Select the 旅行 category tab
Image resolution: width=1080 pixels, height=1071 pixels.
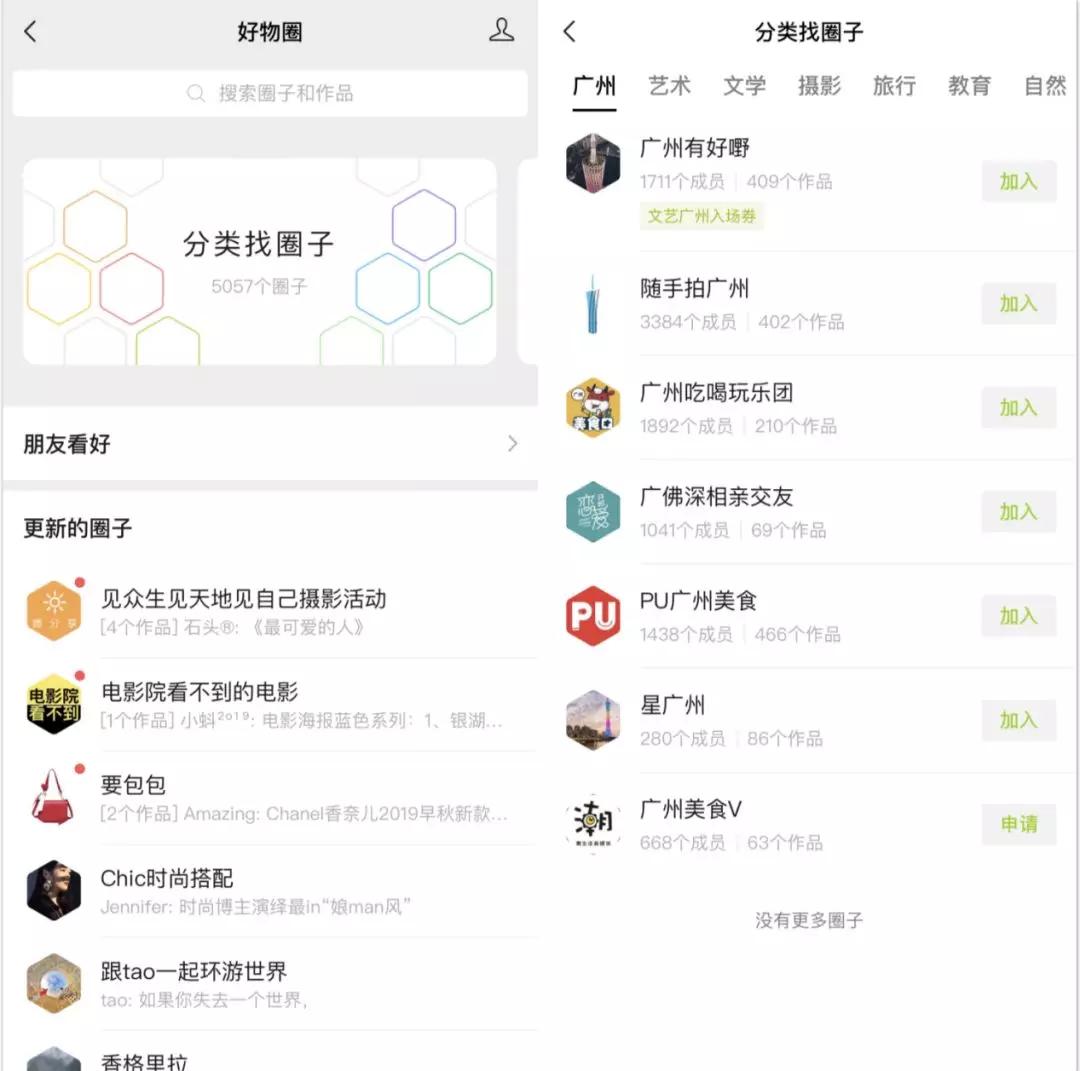[894, 86]
